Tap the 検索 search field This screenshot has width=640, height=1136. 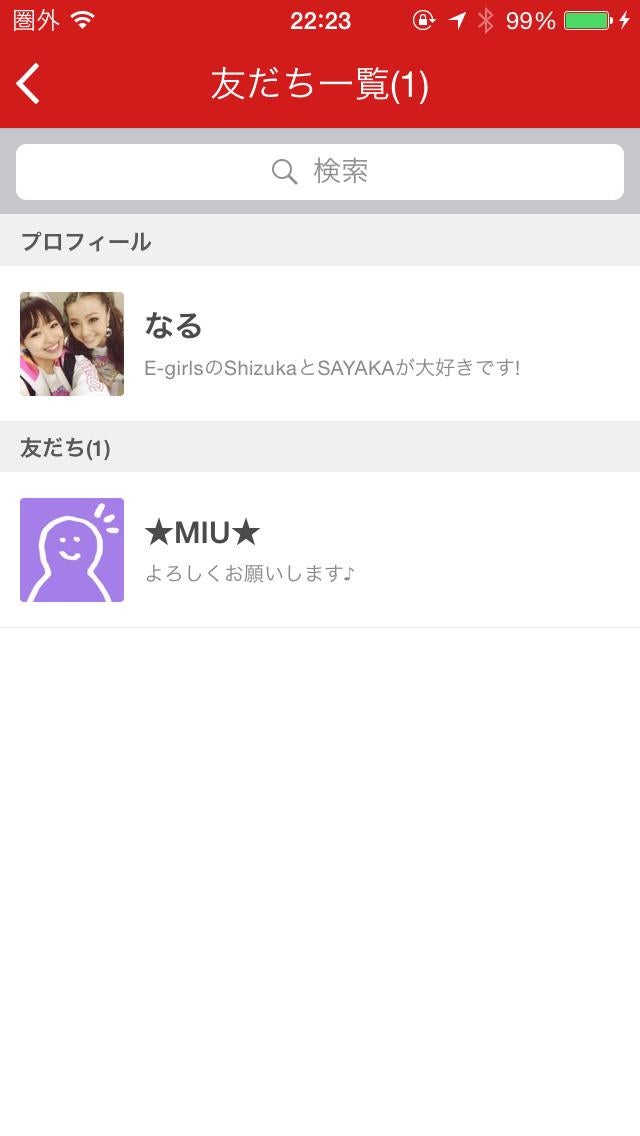(320, 172)
